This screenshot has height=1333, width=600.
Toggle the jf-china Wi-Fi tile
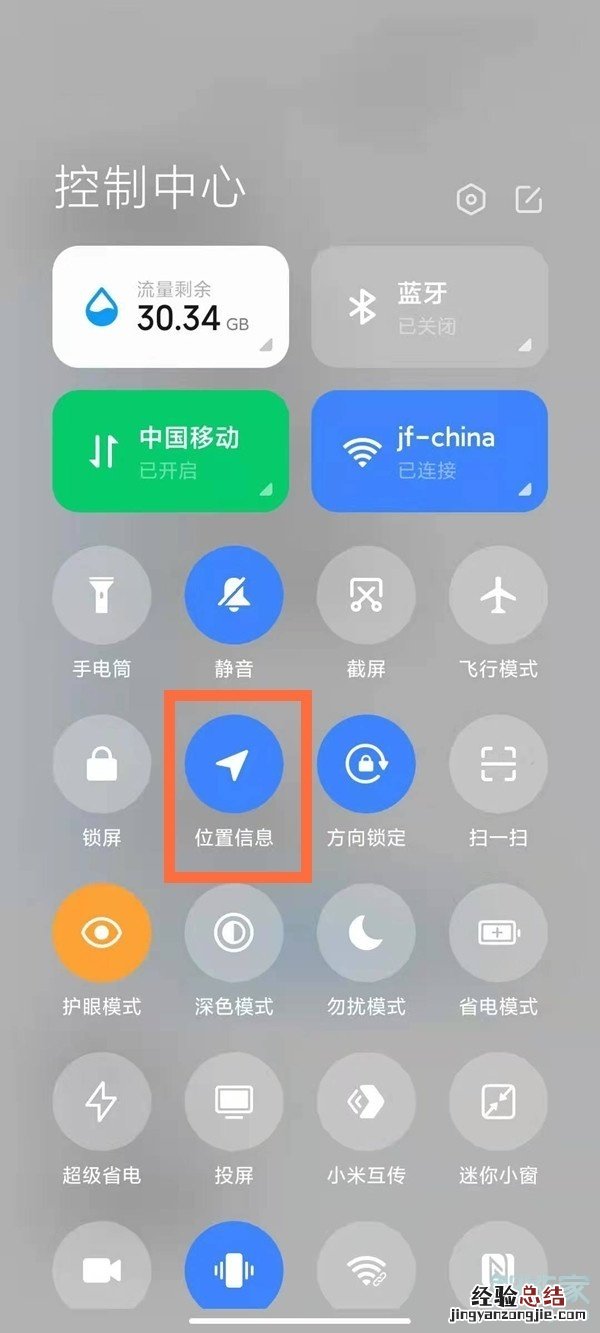(429, 450)
